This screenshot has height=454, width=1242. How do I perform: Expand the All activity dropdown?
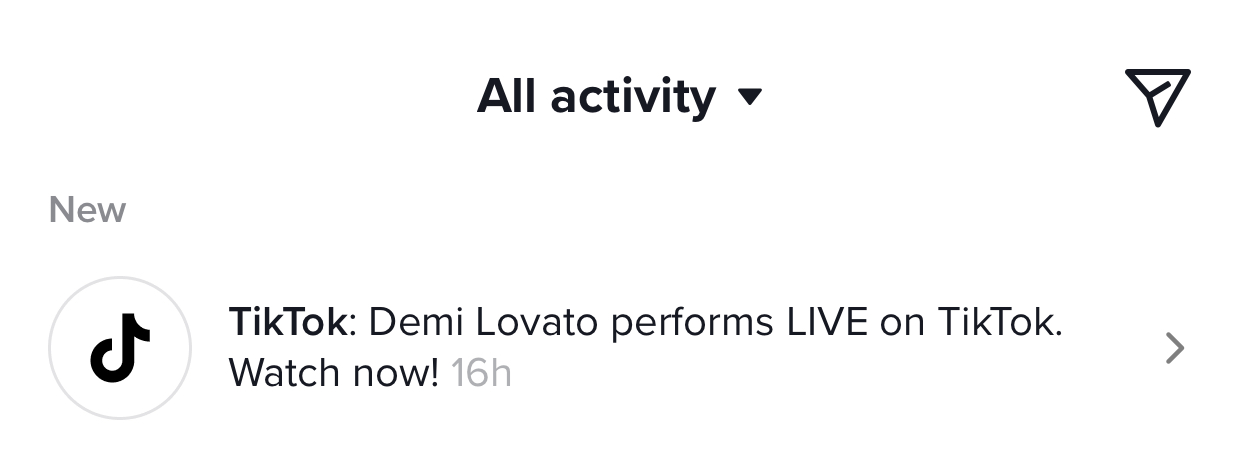click(619, 97)
